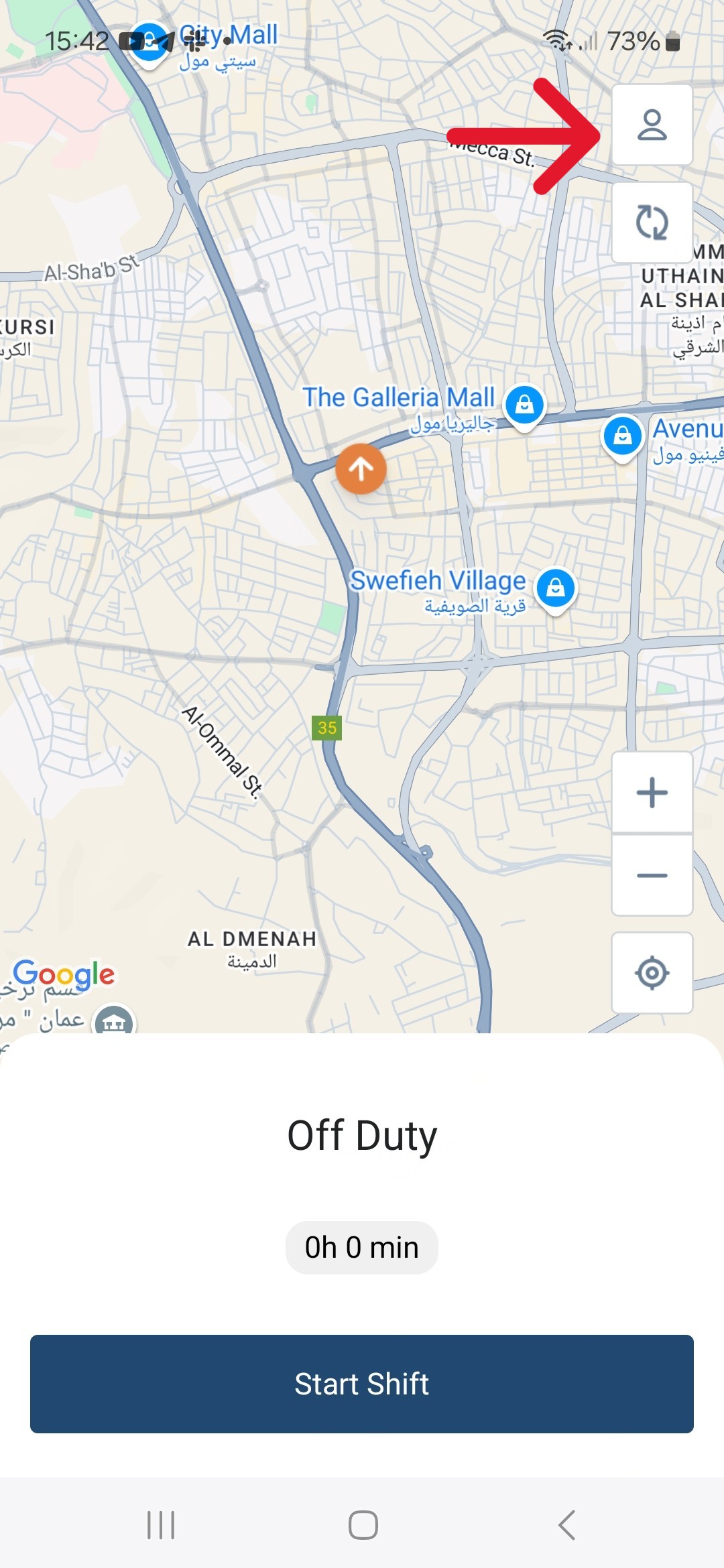The image size is (724, 1568).
Task: Open the profile icon button
Action: click(x=652, y=125)
